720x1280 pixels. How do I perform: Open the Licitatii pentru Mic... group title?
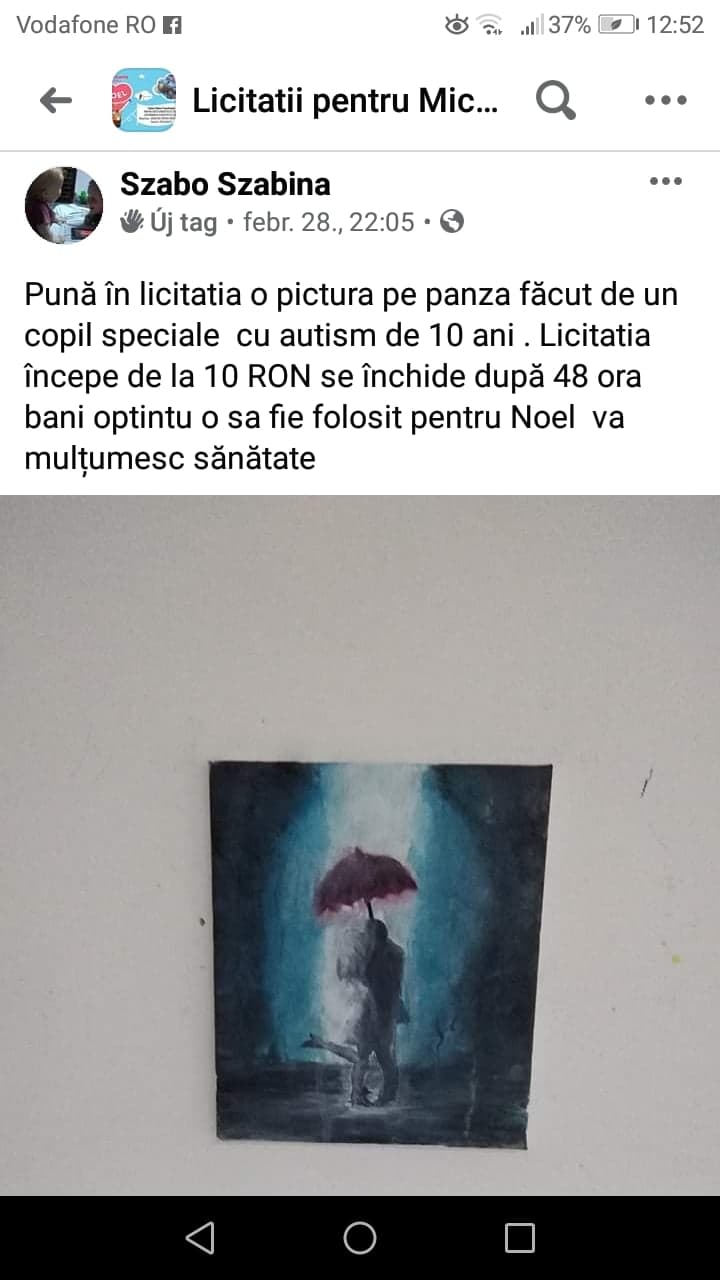click(x=344, y=100)
